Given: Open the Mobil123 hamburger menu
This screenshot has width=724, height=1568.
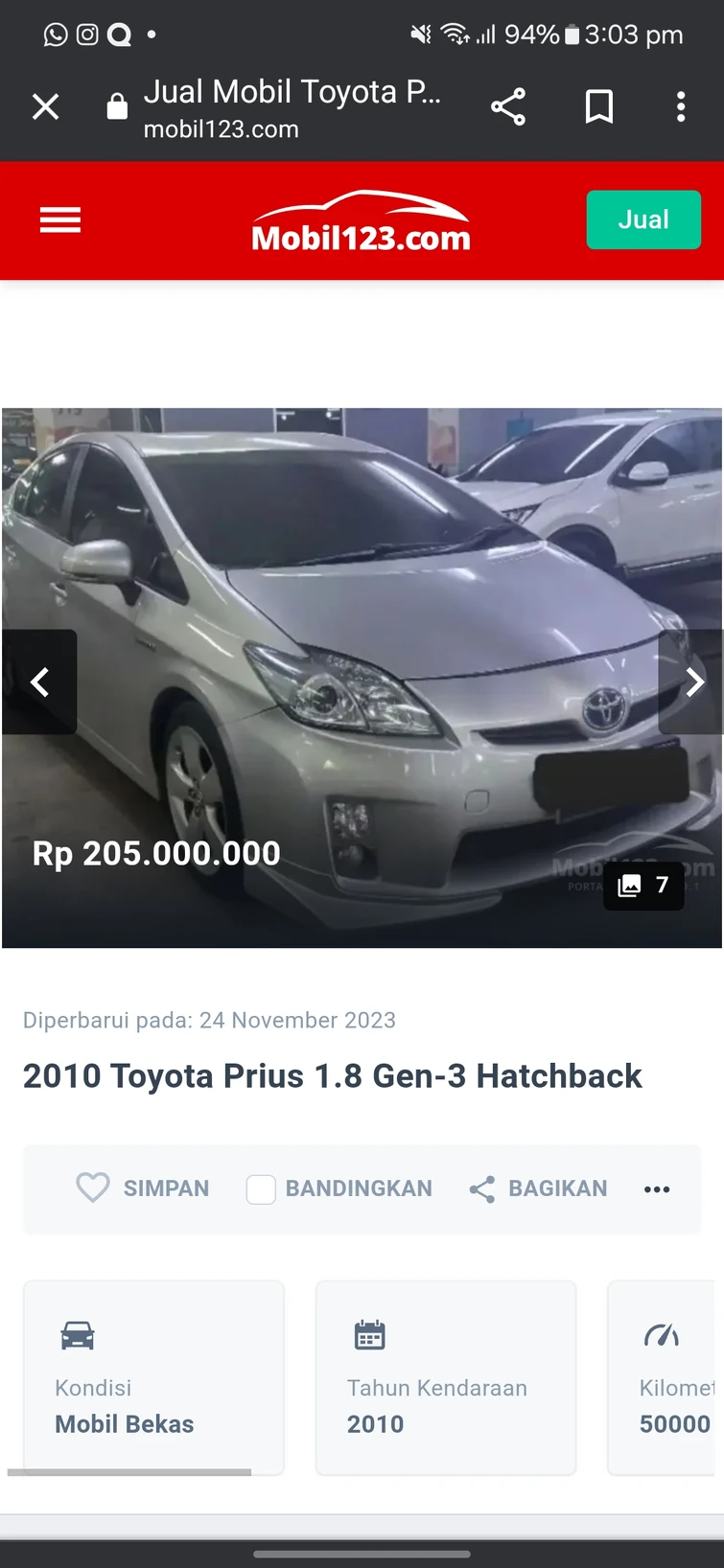Looking at the screenshot, I should [60, 220].
